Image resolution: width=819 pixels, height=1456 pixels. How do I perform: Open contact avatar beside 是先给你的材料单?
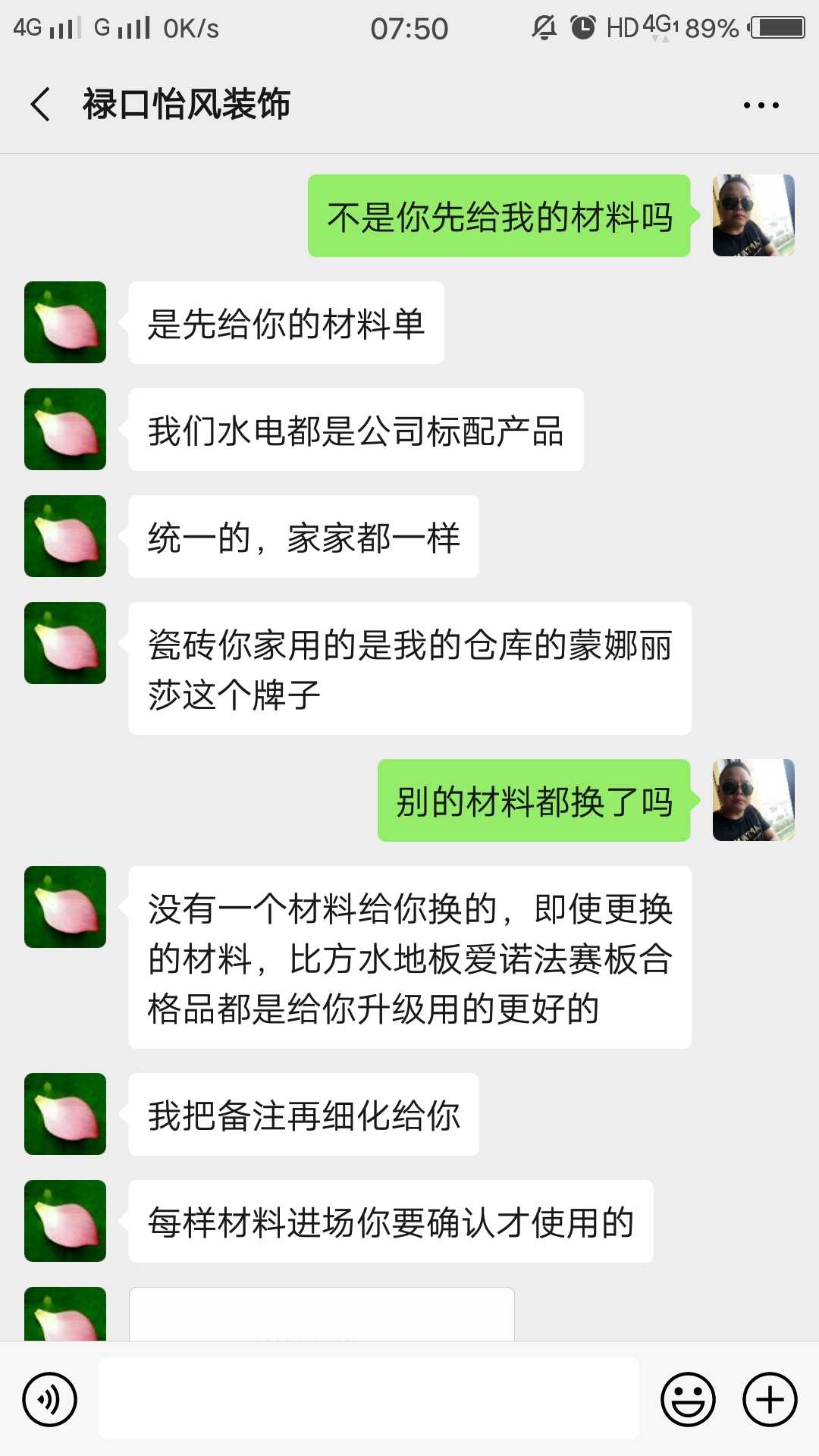coord(65,322)
